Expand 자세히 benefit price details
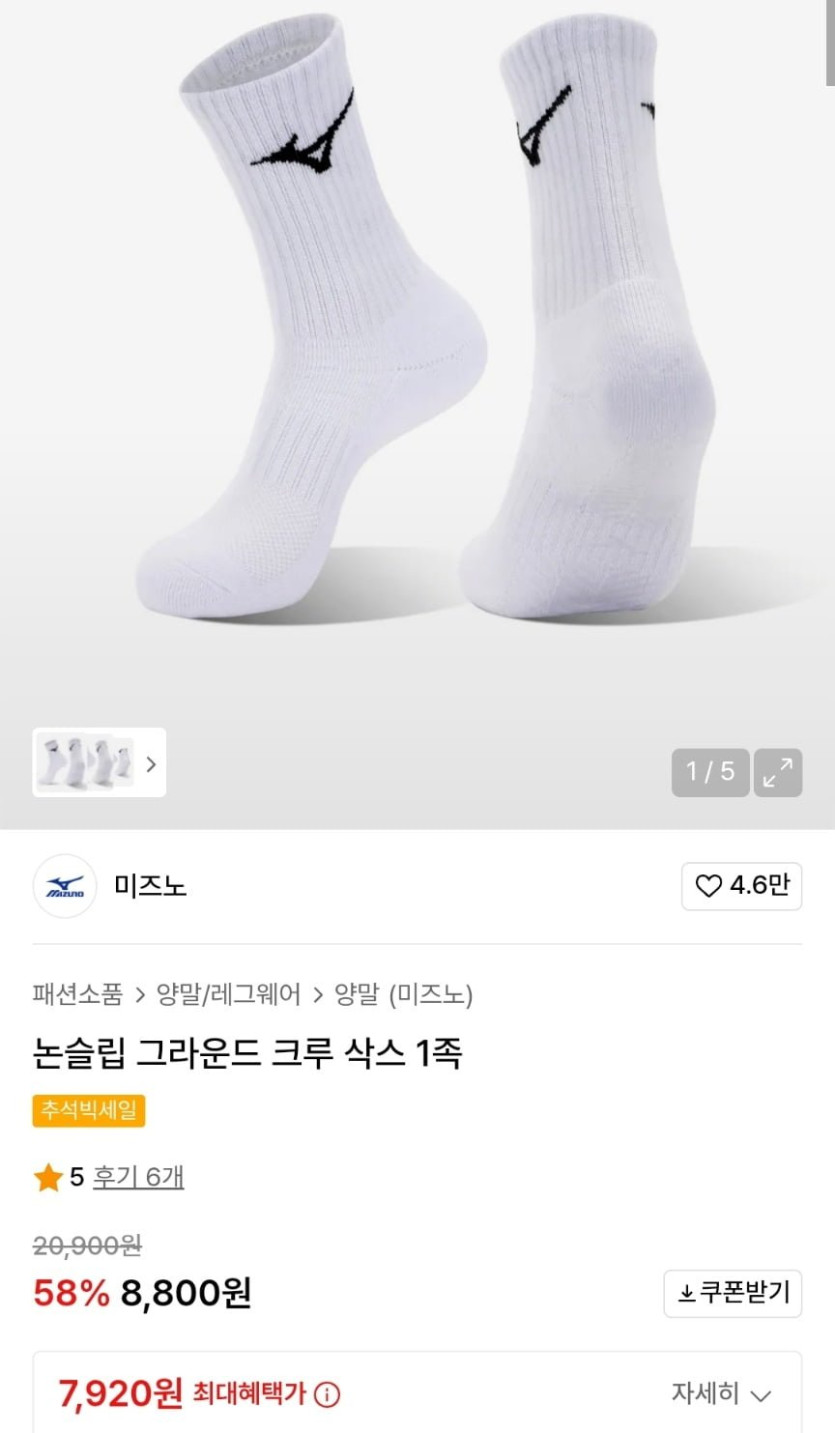This screenshot has width=835, height=1433. (721, 1394)
